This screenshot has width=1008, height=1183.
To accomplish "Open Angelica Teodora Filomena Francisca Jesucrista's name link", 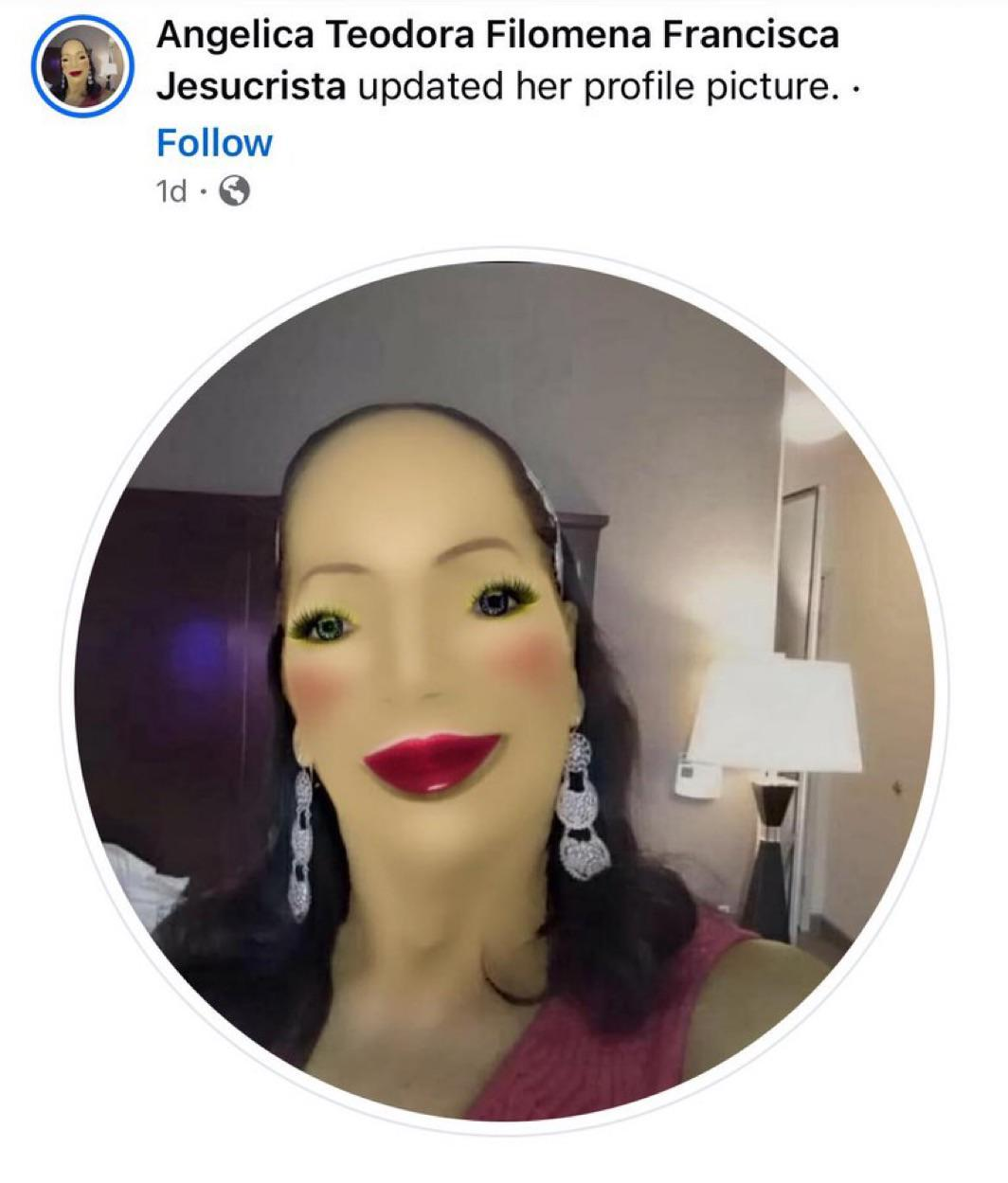I will 497,61.
